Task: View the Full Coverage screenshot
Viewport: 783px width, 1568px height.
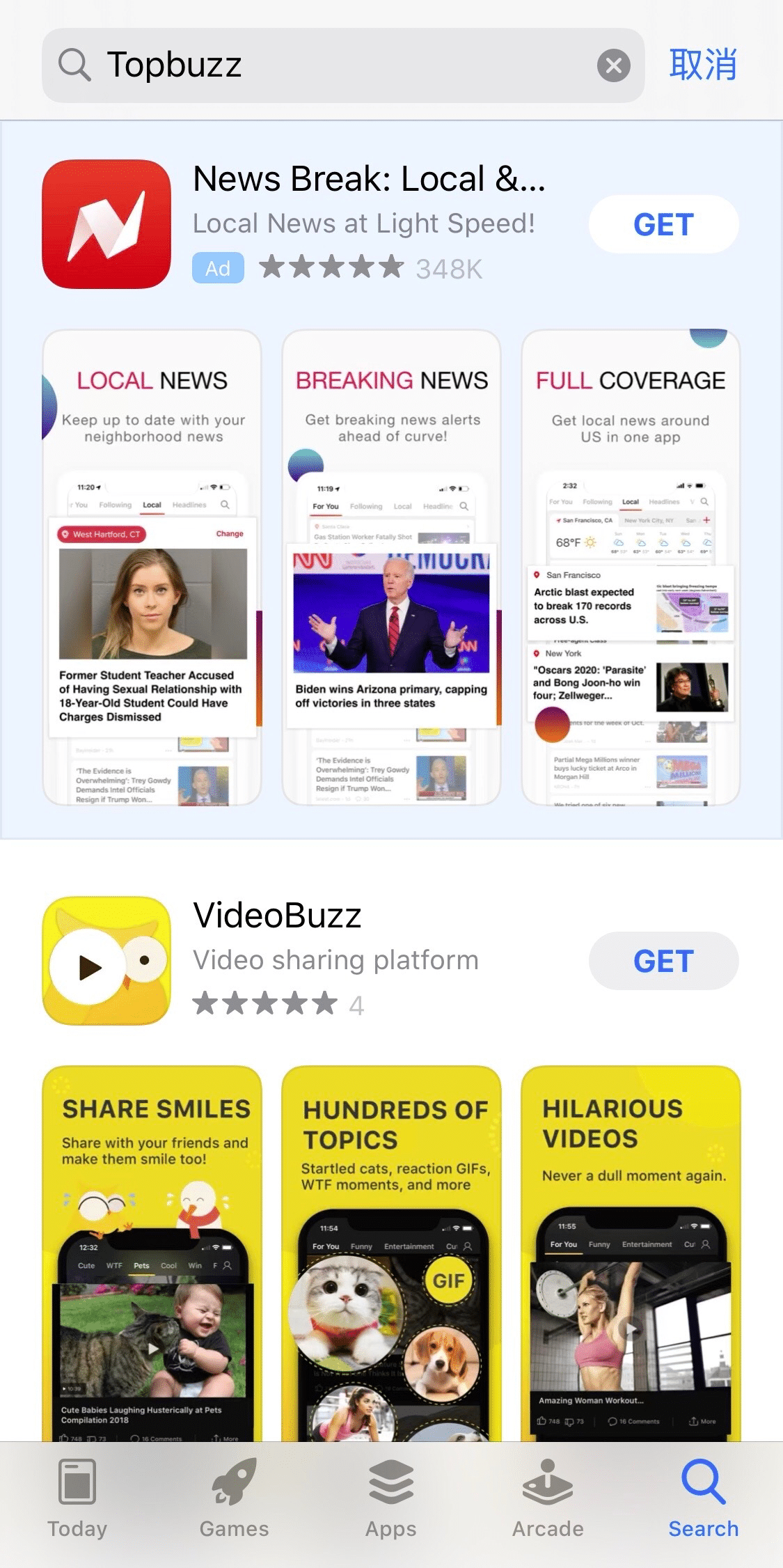Action: point(631,567)
